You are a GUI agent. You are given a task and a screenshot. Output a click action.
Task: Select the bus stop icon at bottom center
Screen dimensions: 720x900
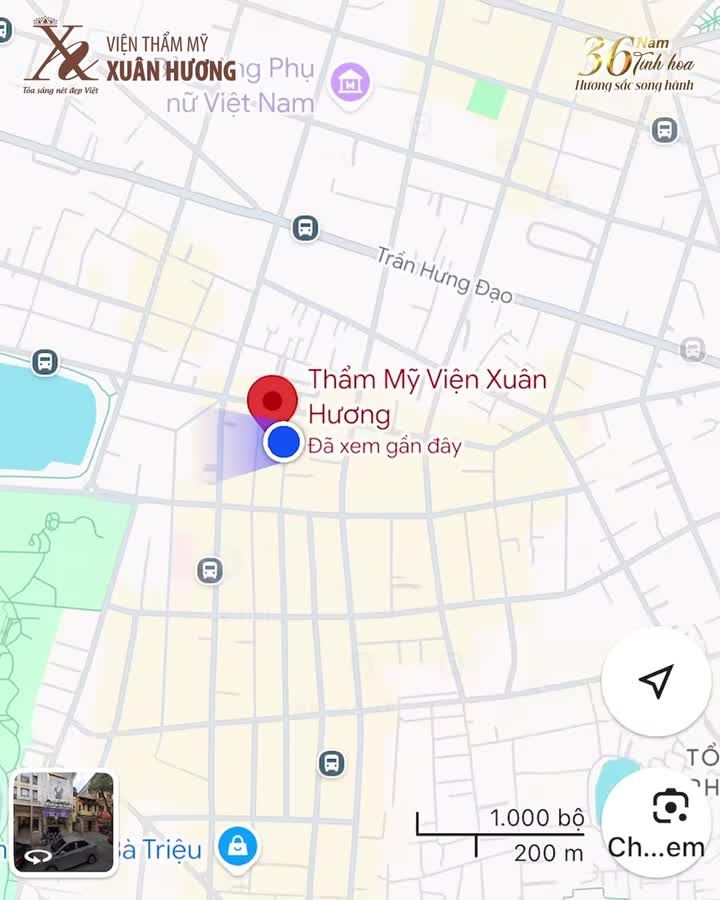coord(330,762)
